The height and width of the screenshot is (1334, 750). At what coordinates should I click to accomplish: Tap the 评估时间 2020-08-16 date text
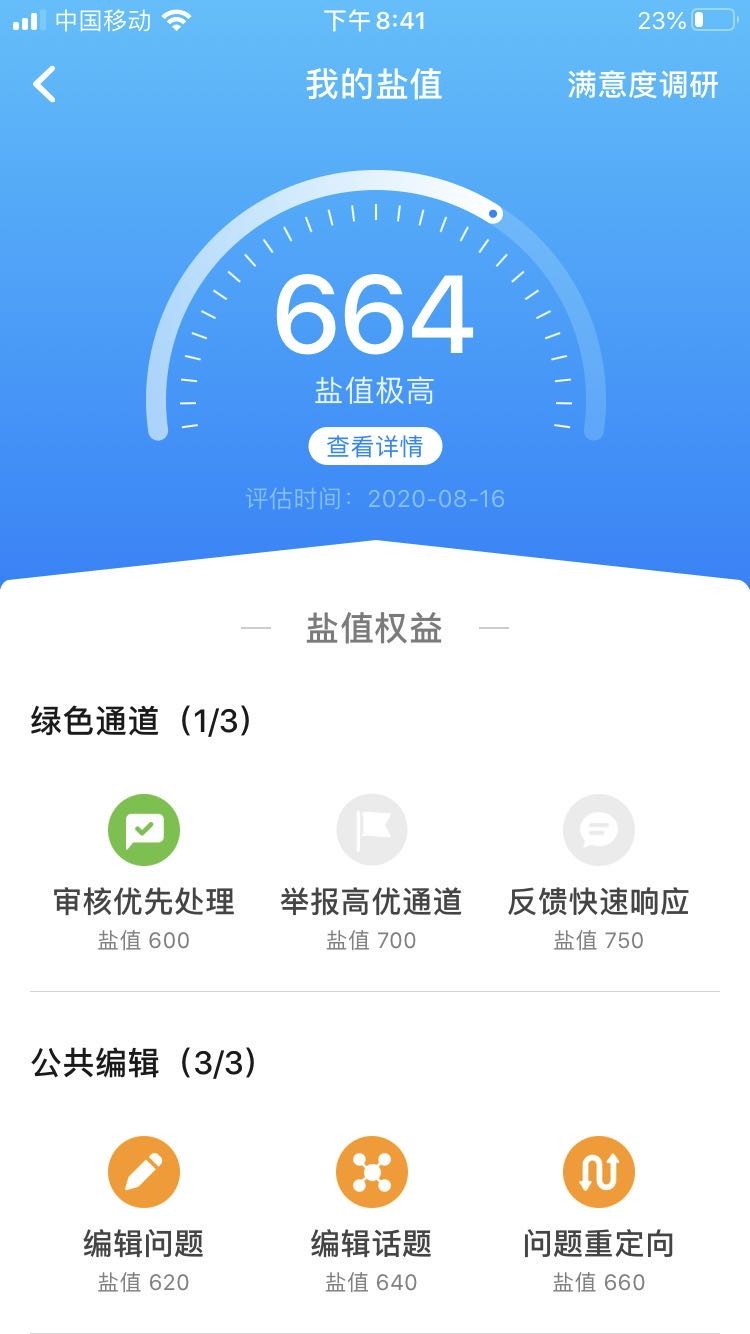[x=375, y=496]
